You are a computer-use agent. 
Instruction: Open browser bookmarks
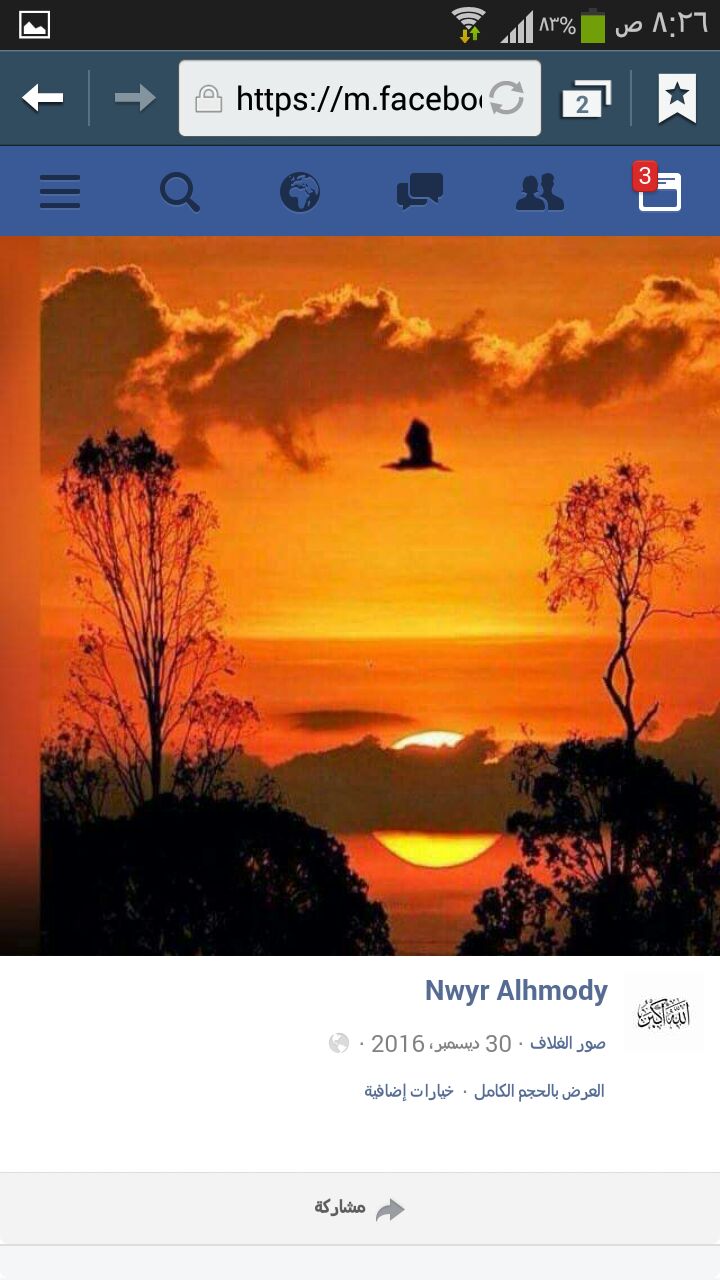pos(677,98)
